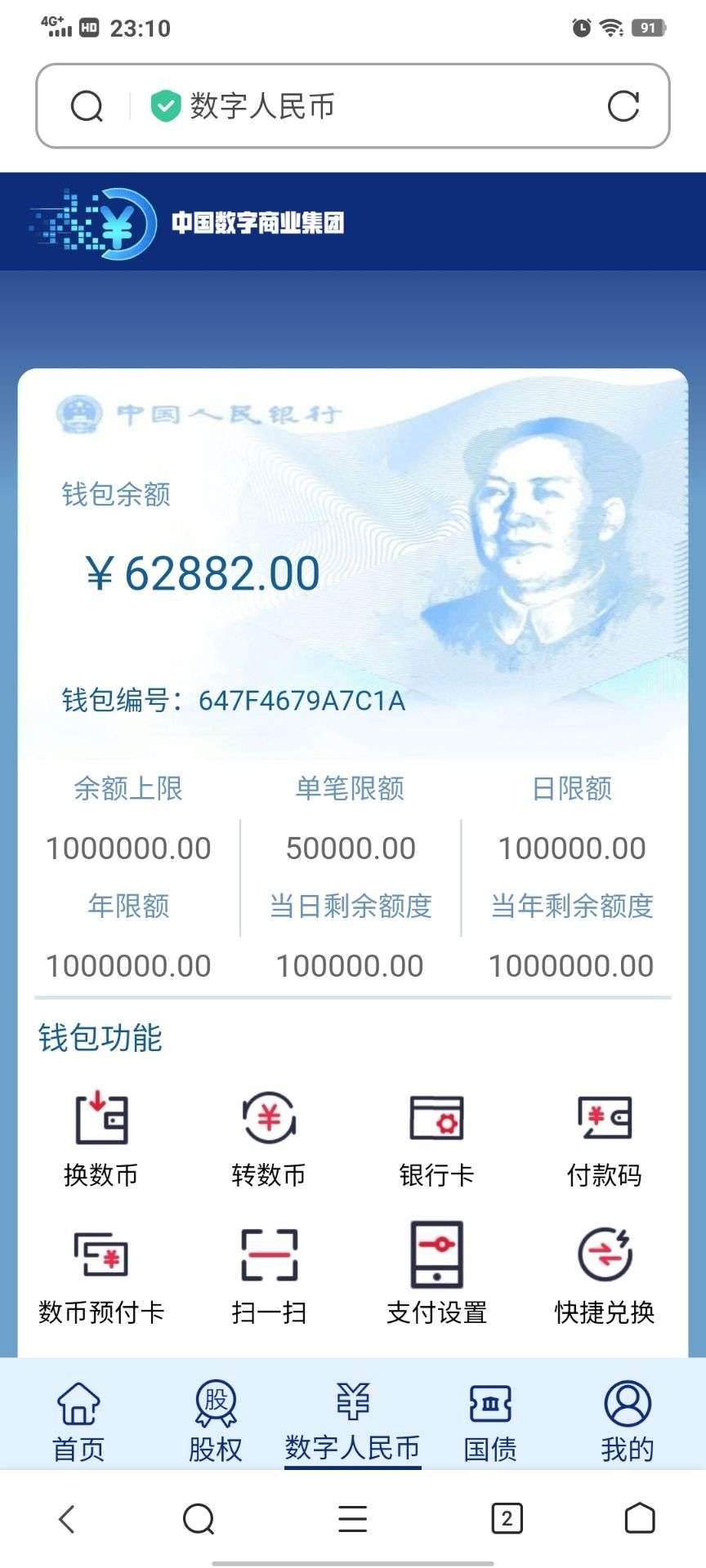Open 换数币 wallet function

pos(101,1138)
